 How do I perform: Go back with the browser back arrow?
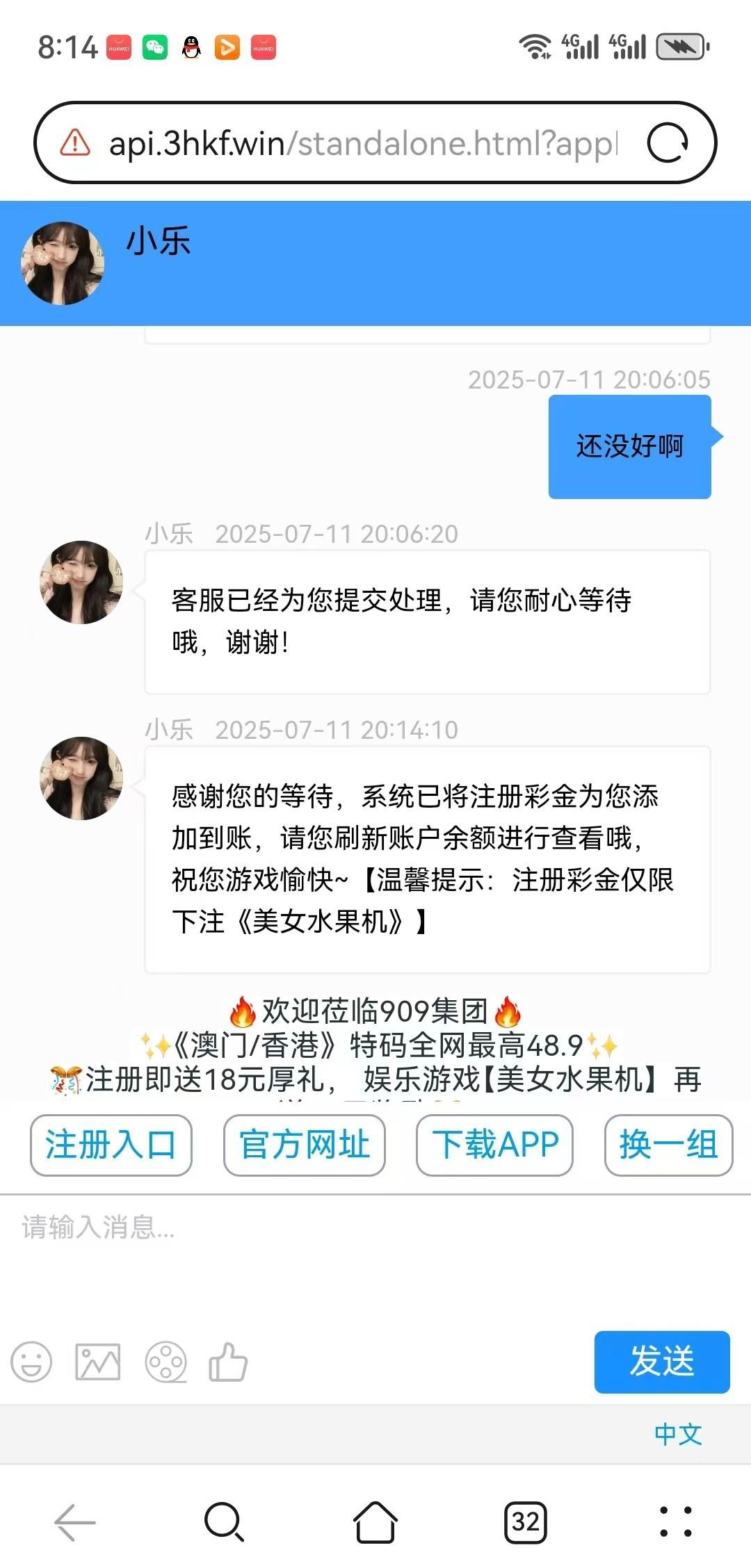[x=75, y=1523]
